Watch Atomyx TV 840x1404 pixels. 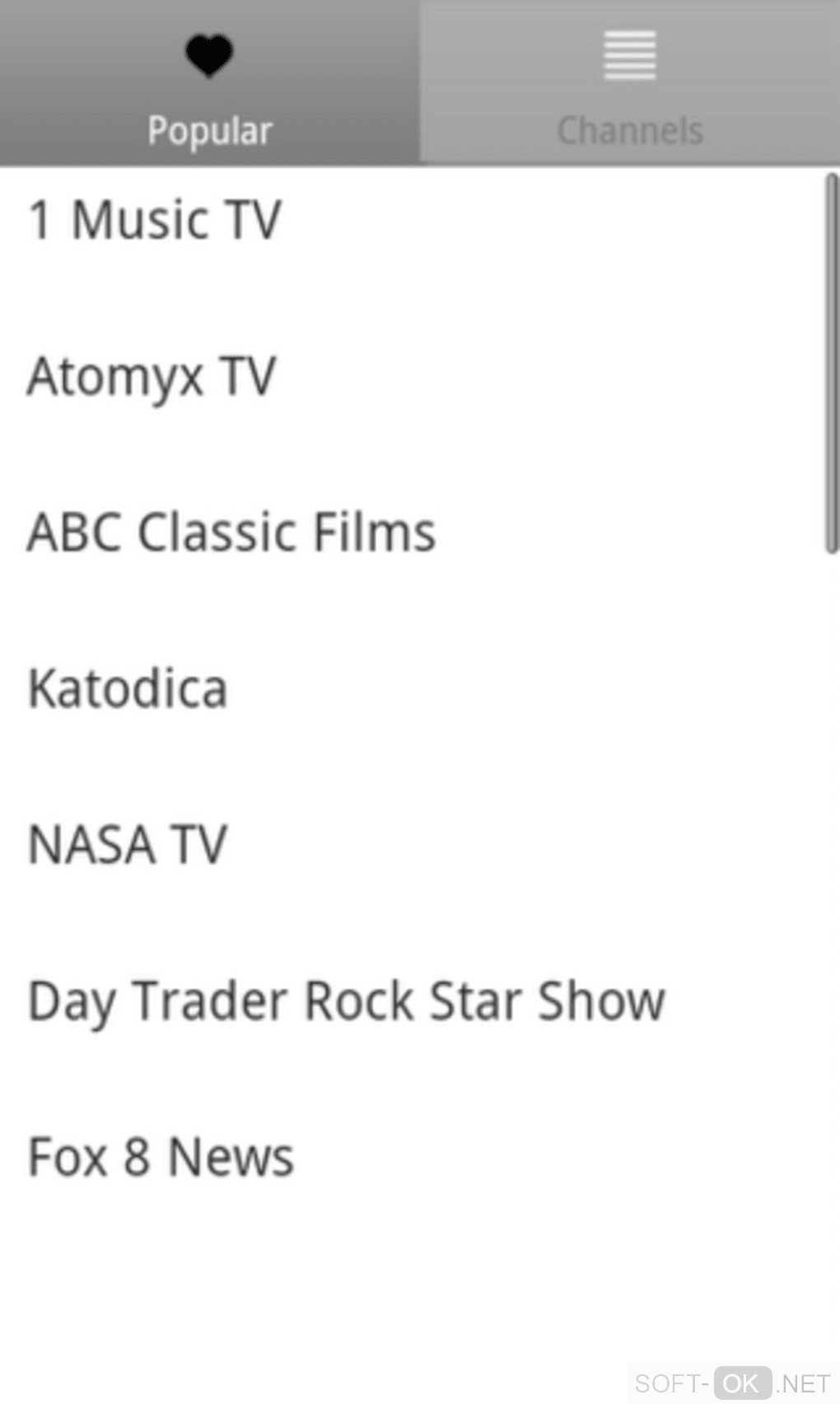(x=152, y=376)
